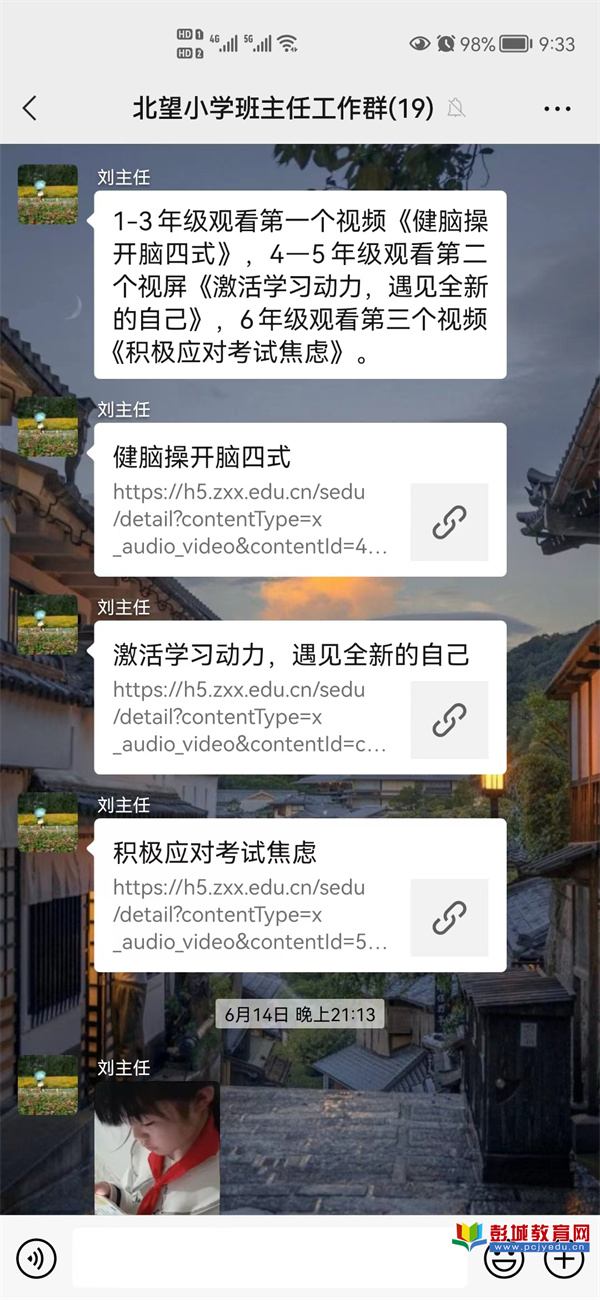Focus the message text field

(270, 1258)
